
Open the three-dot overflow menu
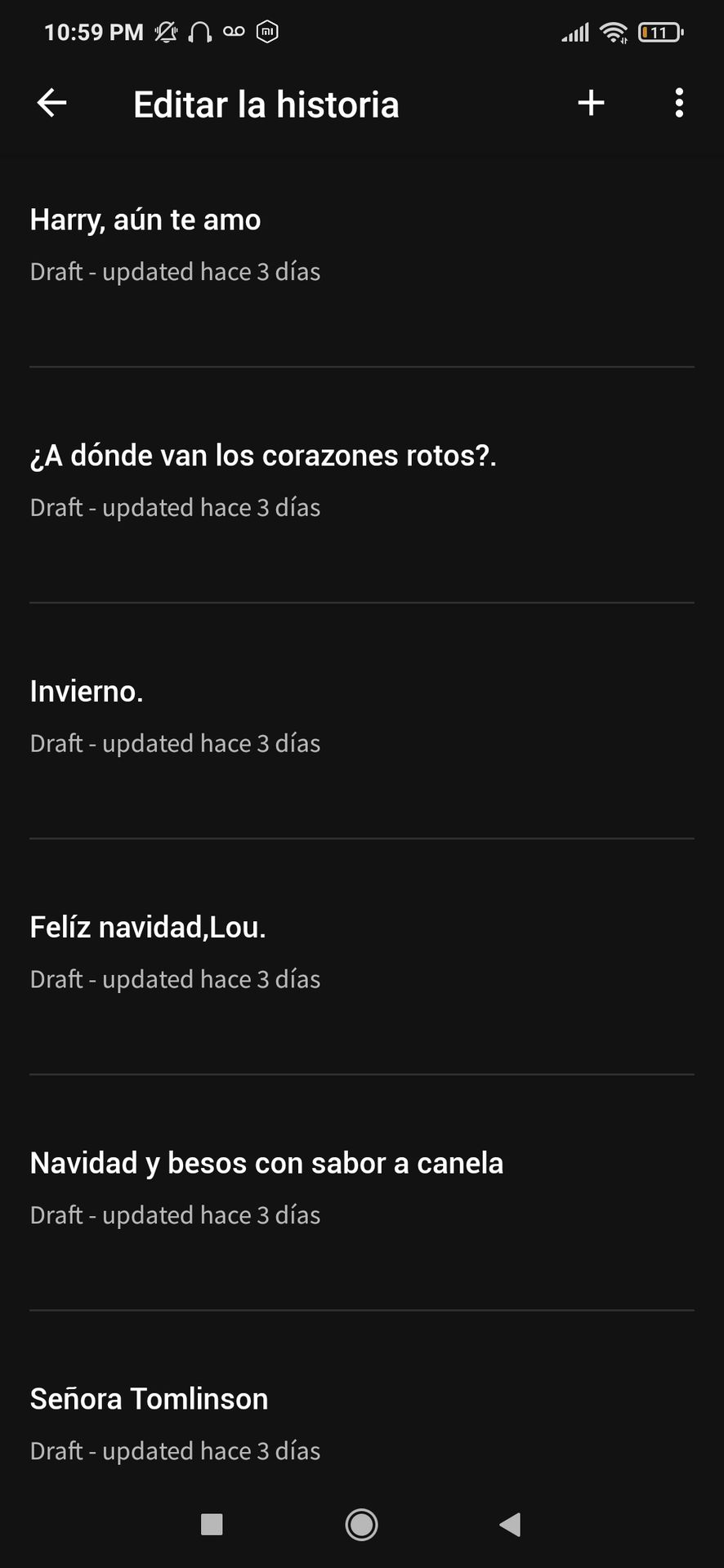[x=679, y=103]
